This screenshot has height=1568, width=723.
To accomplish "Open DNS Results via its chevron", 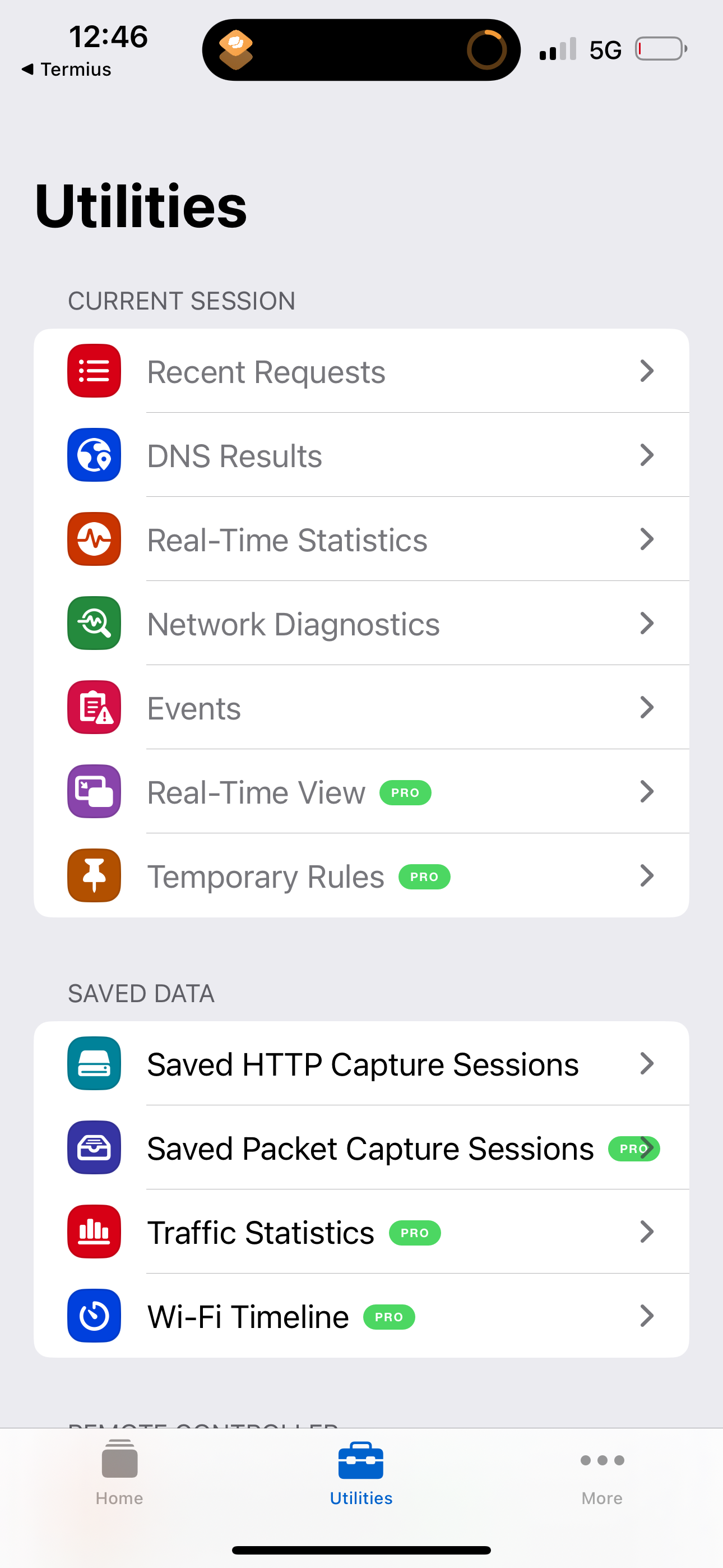I will 647,455.
